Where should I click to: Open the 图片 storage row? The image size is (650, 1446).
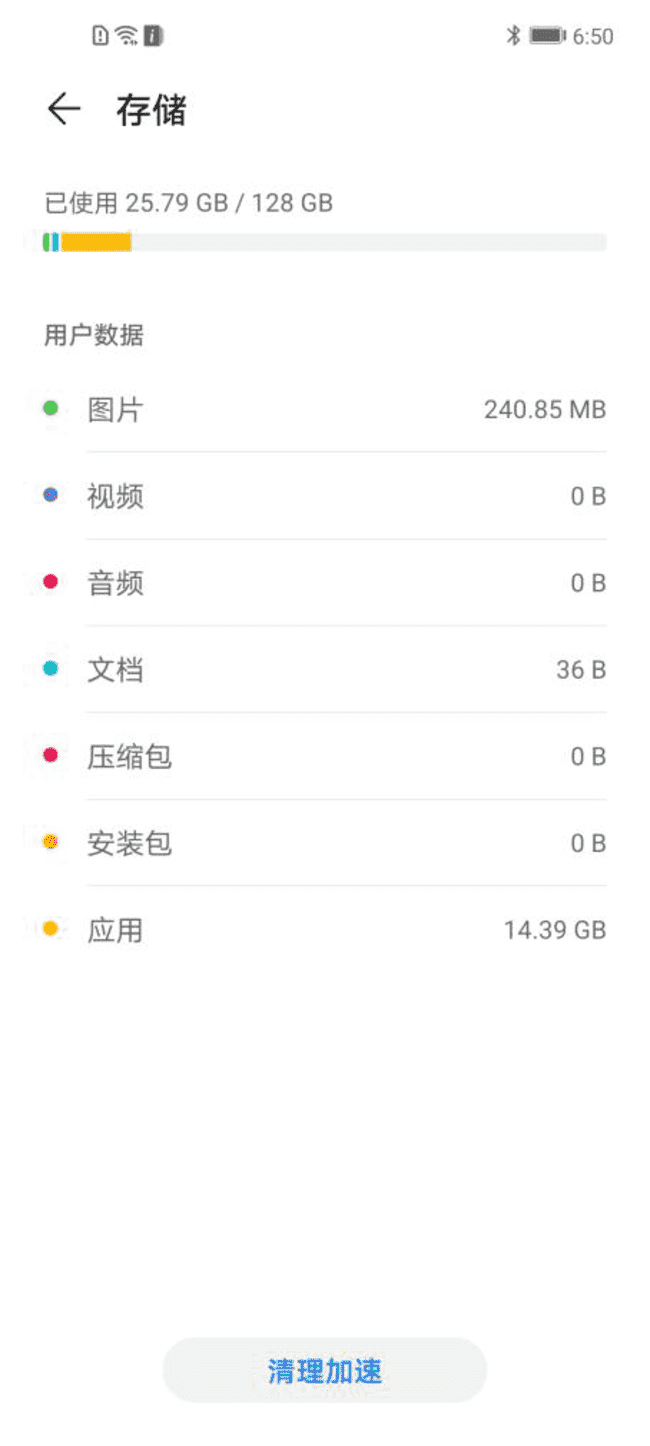click(325, 409)
